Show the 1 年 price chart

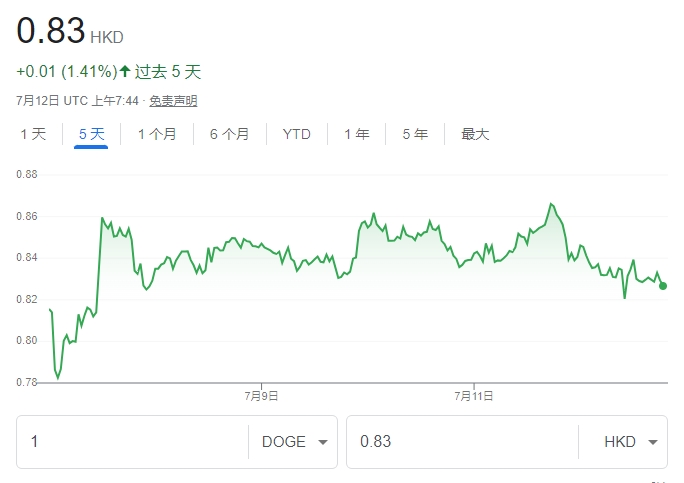coord(356,134)
